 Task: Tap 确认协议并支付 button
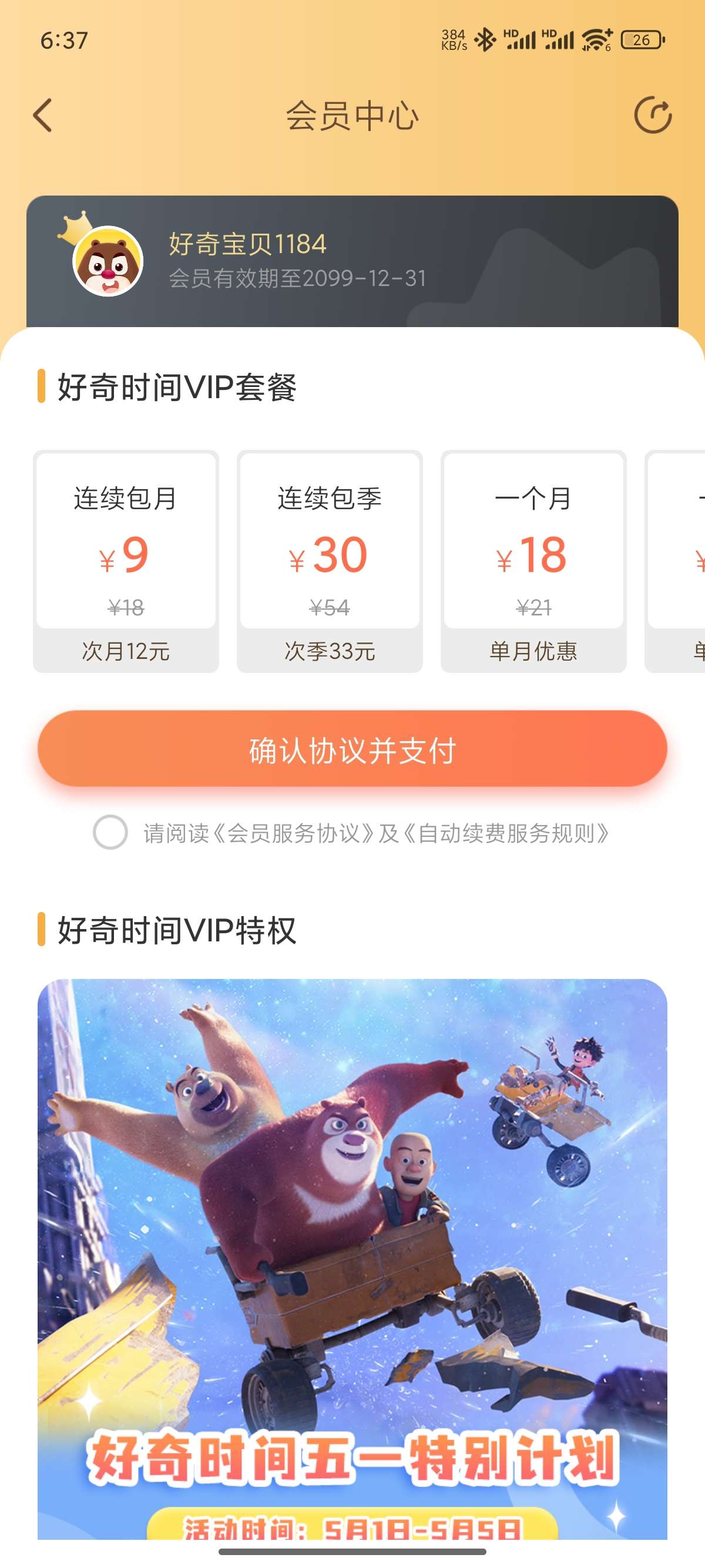(x=352, y=749)
